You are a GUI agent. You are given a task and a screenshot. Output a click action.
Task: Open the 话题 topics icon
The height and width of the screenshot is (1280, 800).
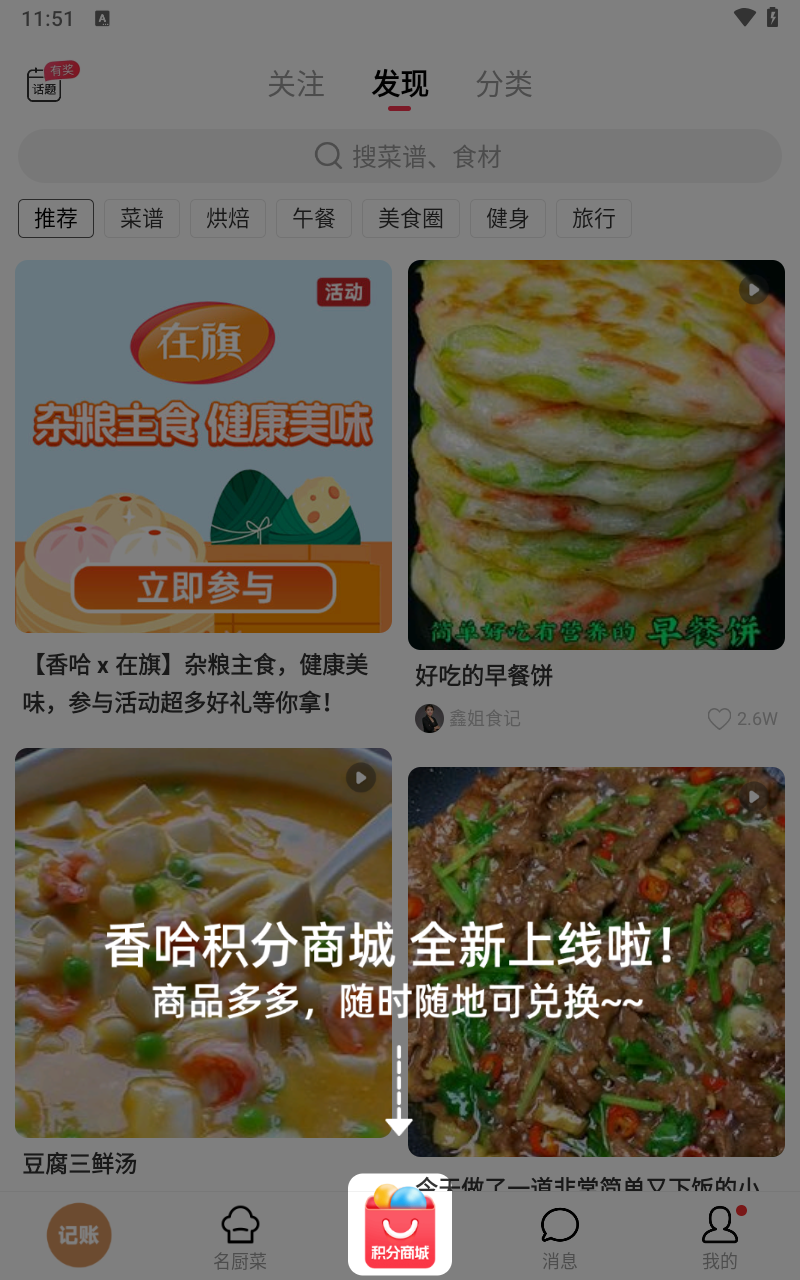[x=46, y=84]
